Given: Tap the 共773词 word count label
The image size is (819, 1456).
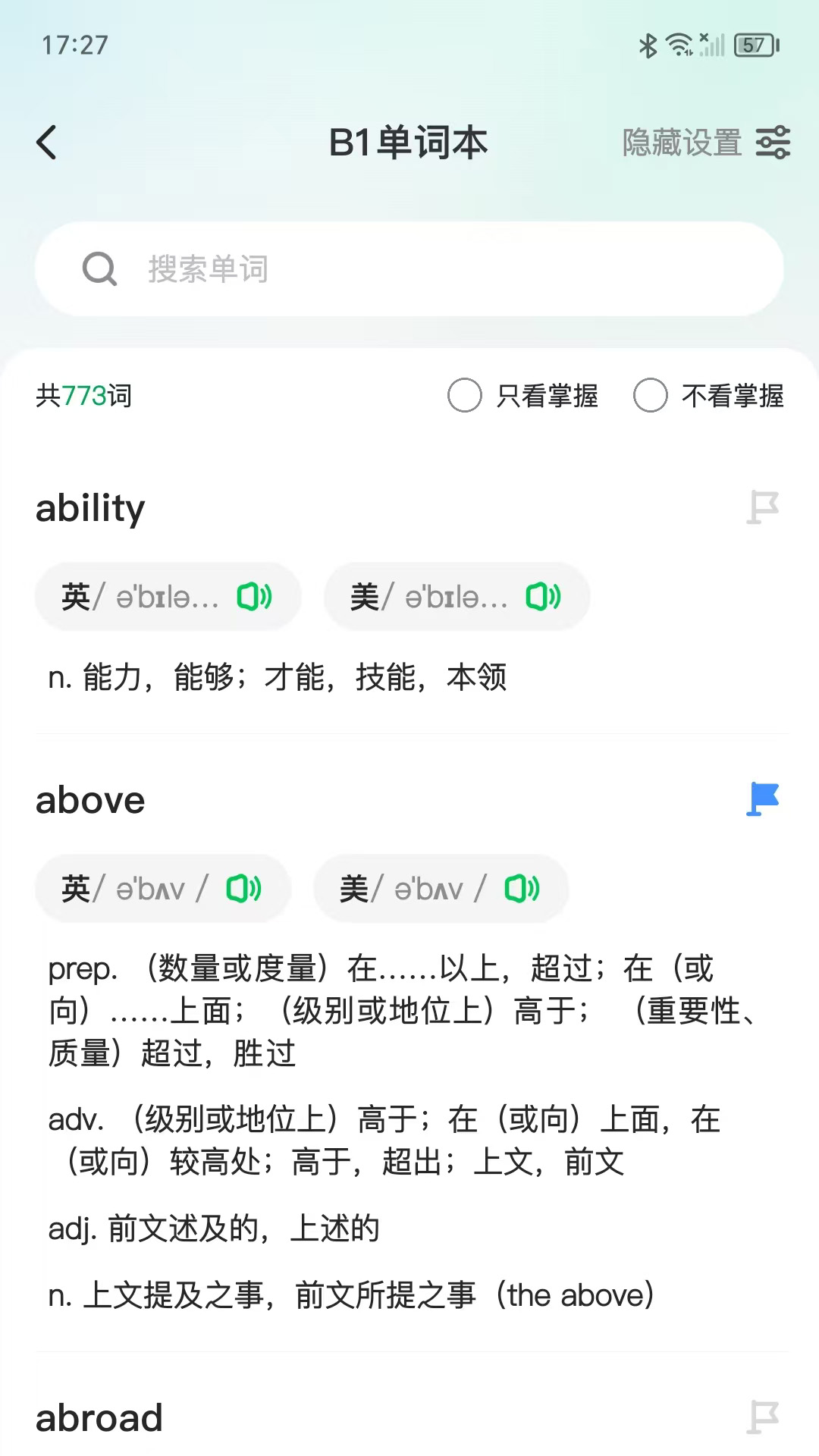Looking at the screenshot, I should pos(83,396).
